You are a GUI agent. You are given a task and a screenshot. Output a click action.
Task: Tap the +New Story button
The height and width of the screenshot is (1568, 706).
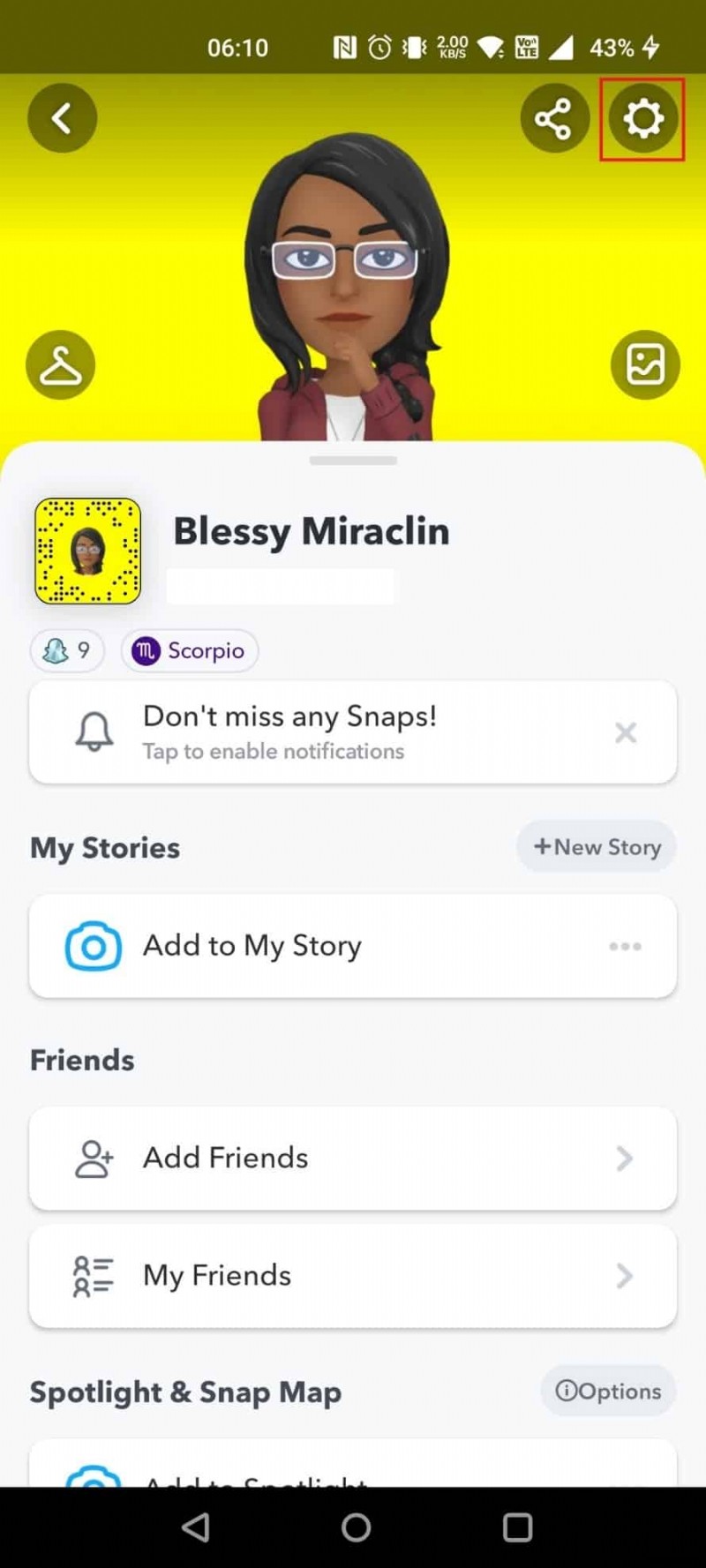pyautogui.click(x=596, y=846)
